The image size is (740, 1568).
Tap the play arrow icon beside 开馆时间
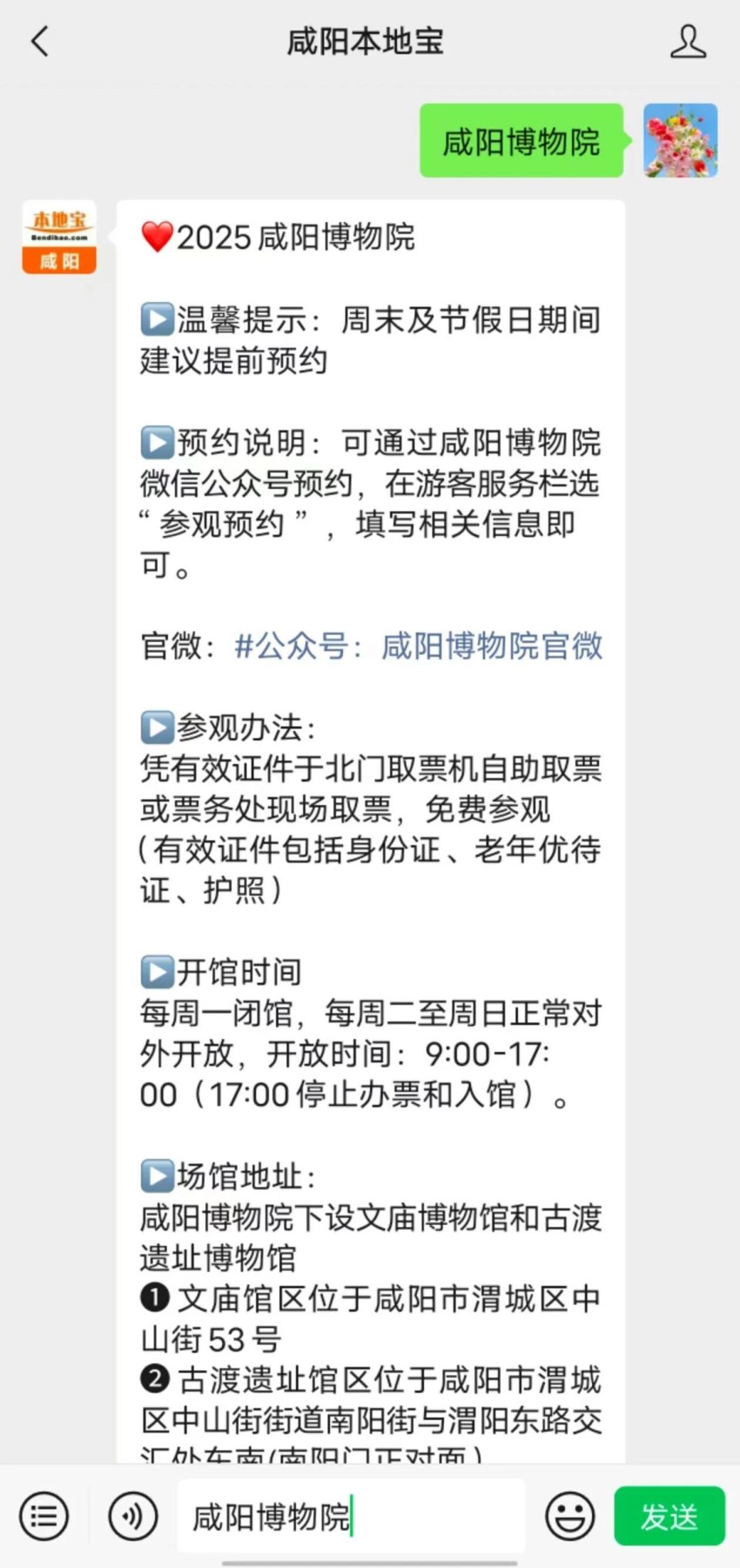pyautogui.click(x=158, y=970)
